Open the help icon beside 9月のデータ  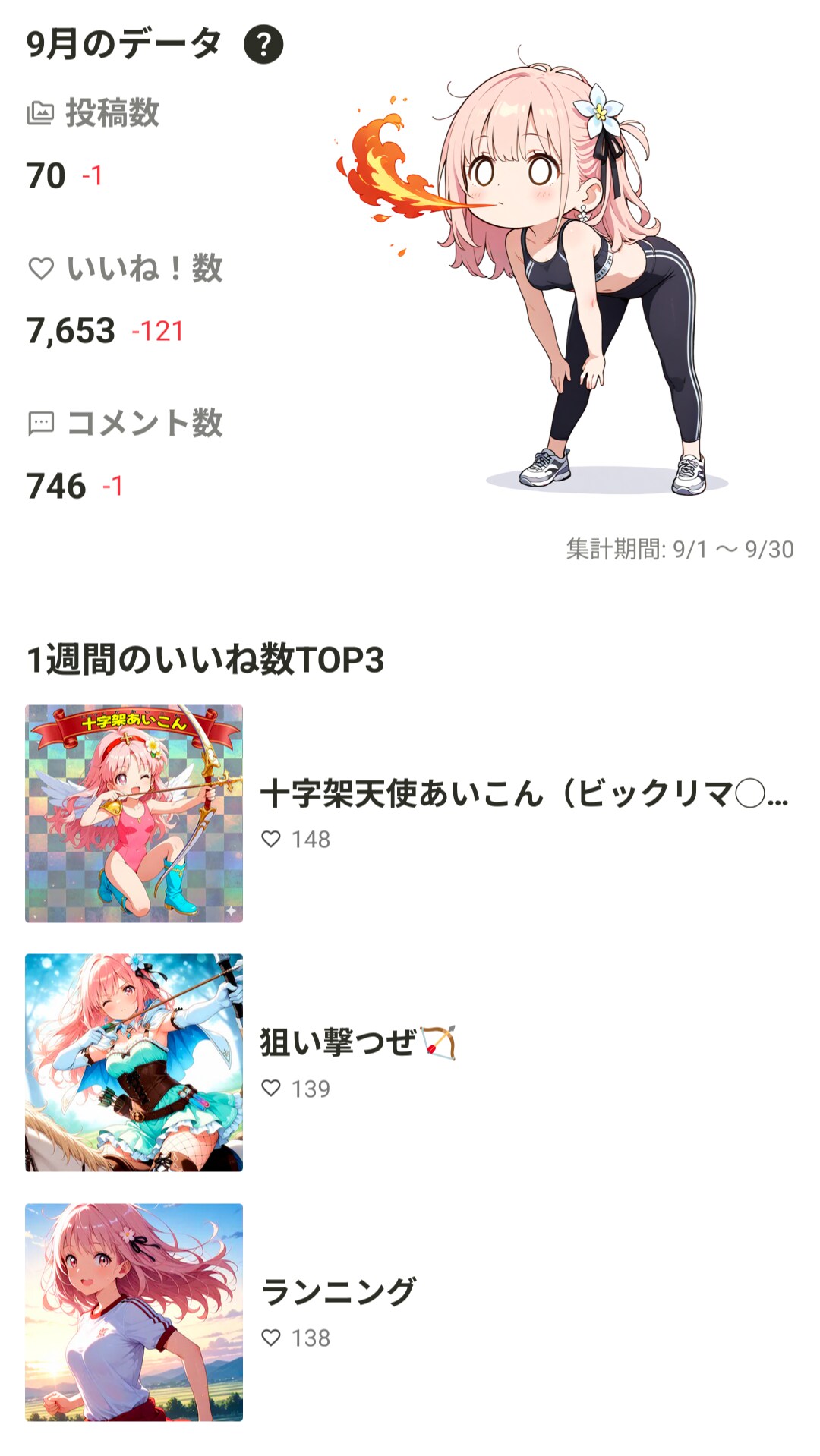click(x=263, y=45)
